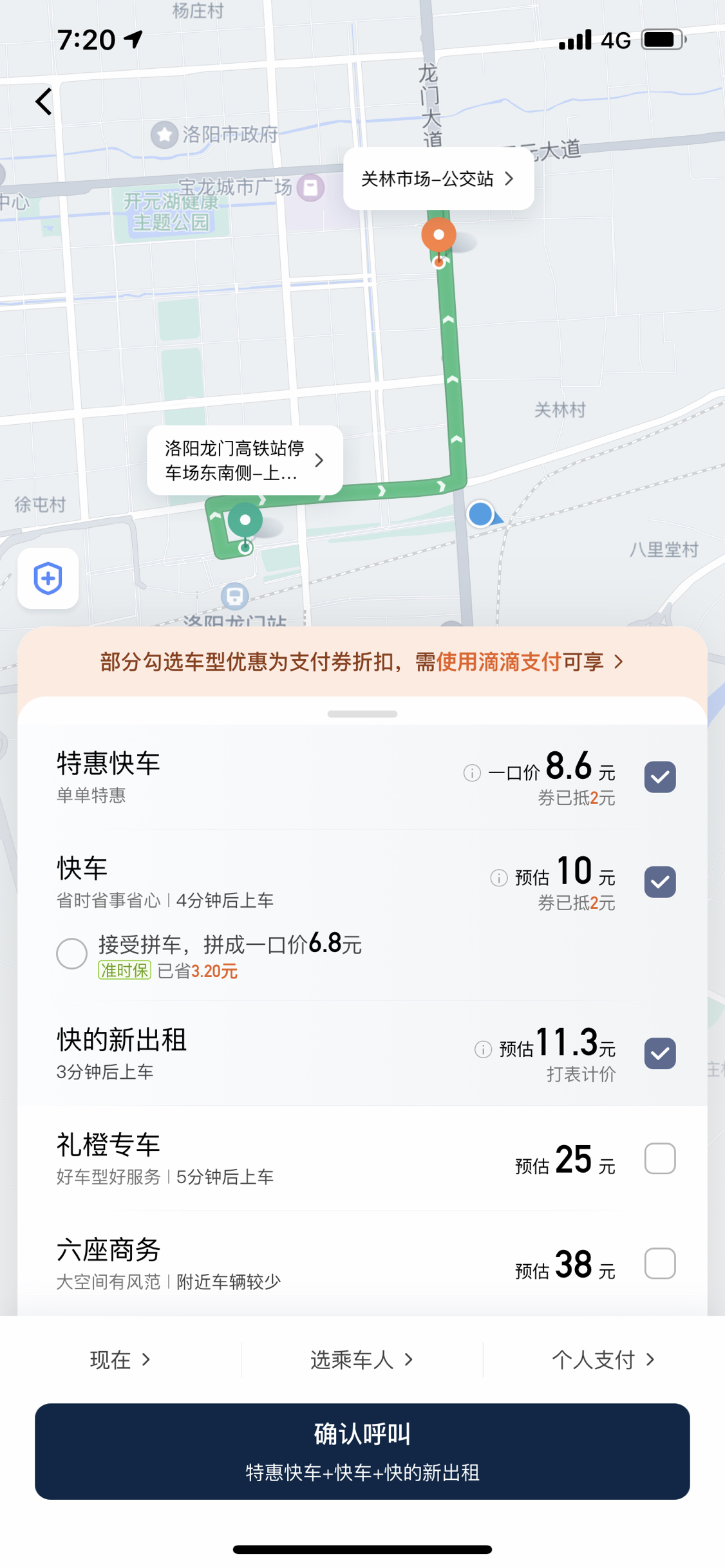Show 快车 estimated price info icon

499,878
